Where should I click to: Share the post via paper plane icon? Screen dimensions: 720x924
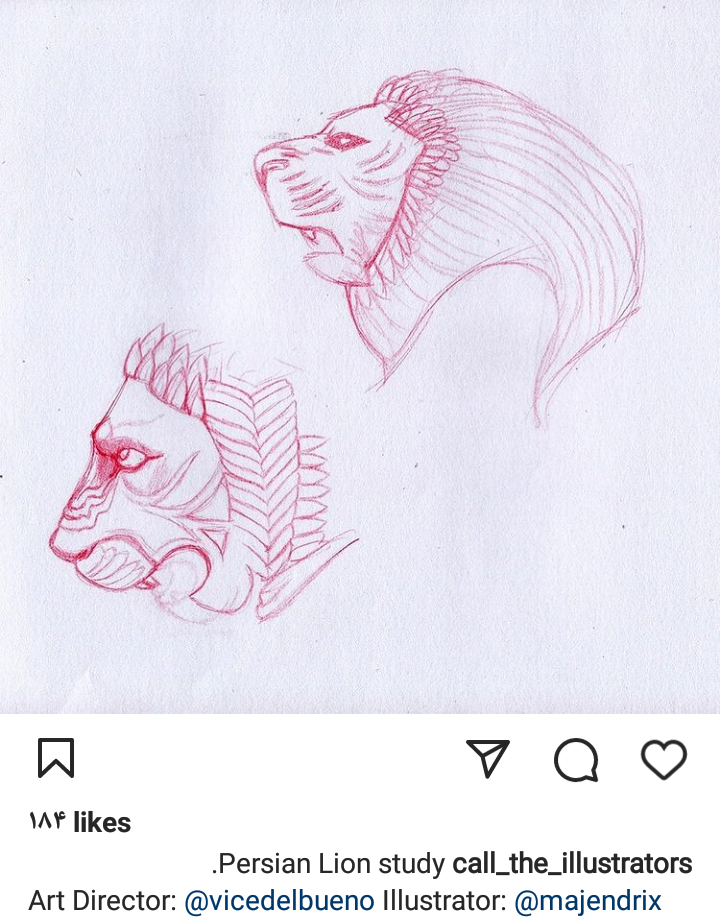488,759
